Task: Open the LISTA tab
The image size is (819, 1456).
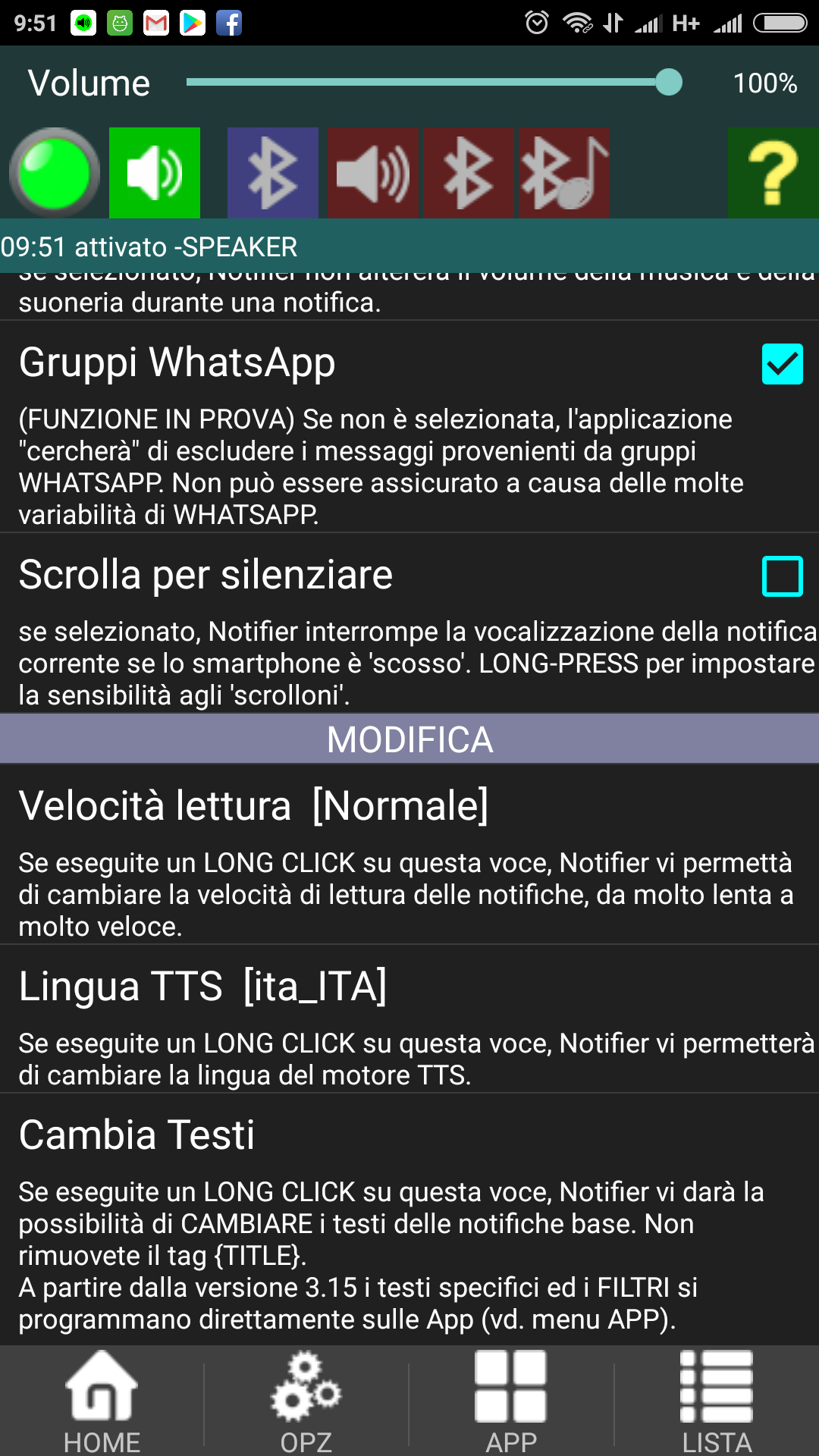Action: [717, 1401]
